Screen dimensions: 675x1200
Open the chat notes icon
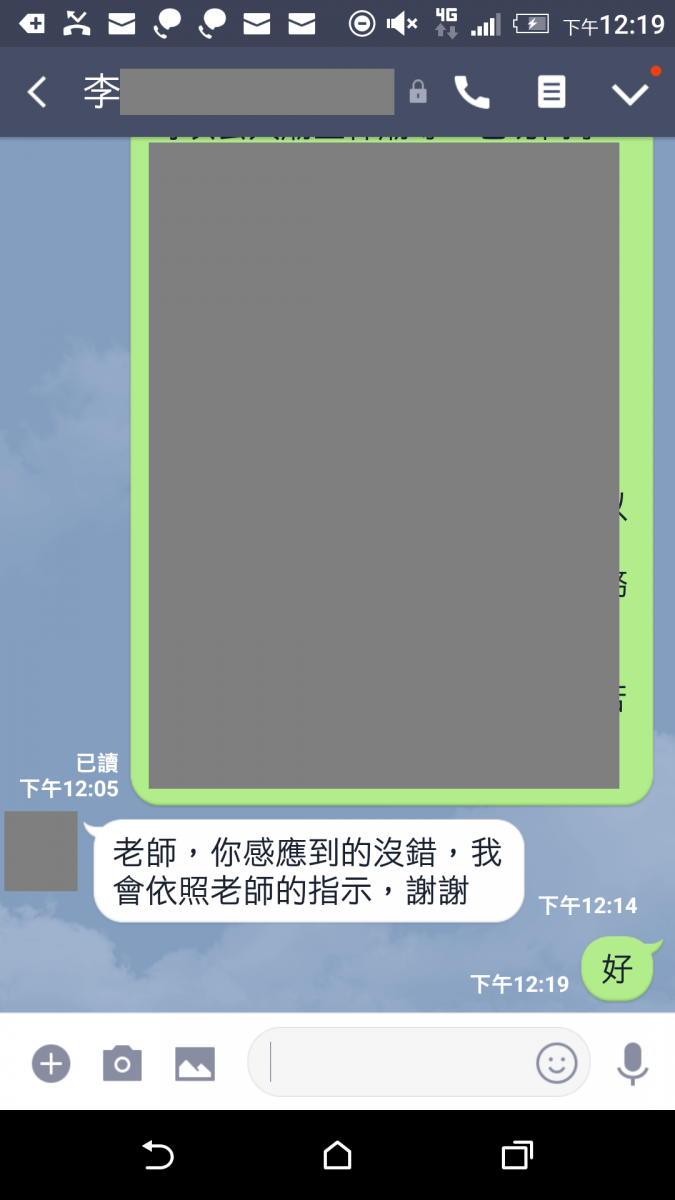(551, 93)
